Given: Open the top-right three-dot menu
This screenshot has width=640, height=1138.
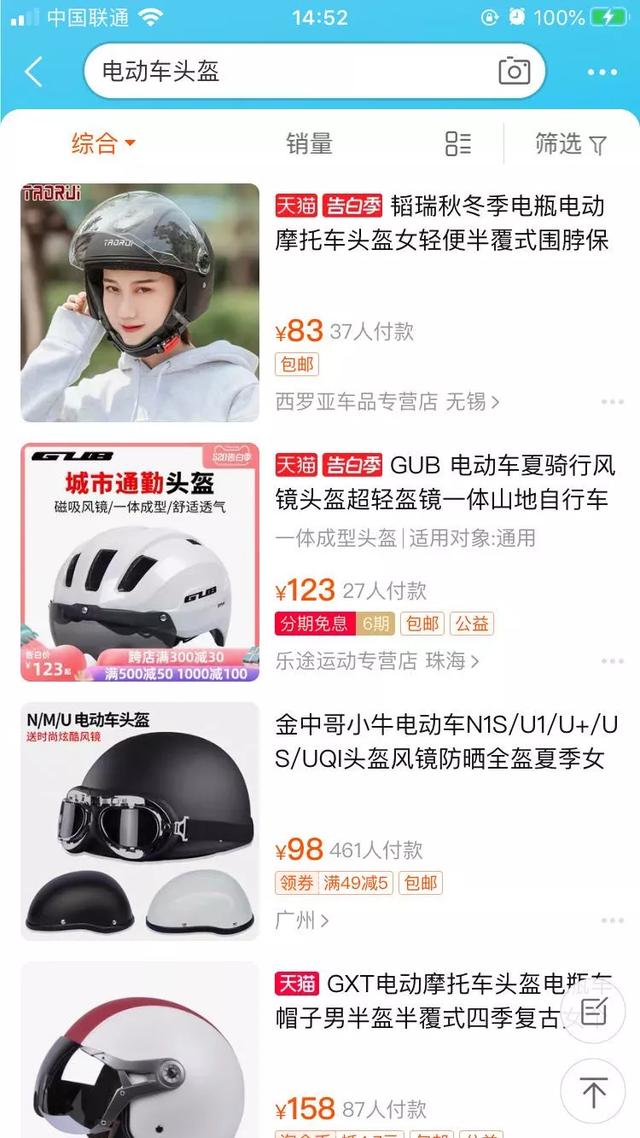Looking at the screenshot, I should click(x=603, y=72).
